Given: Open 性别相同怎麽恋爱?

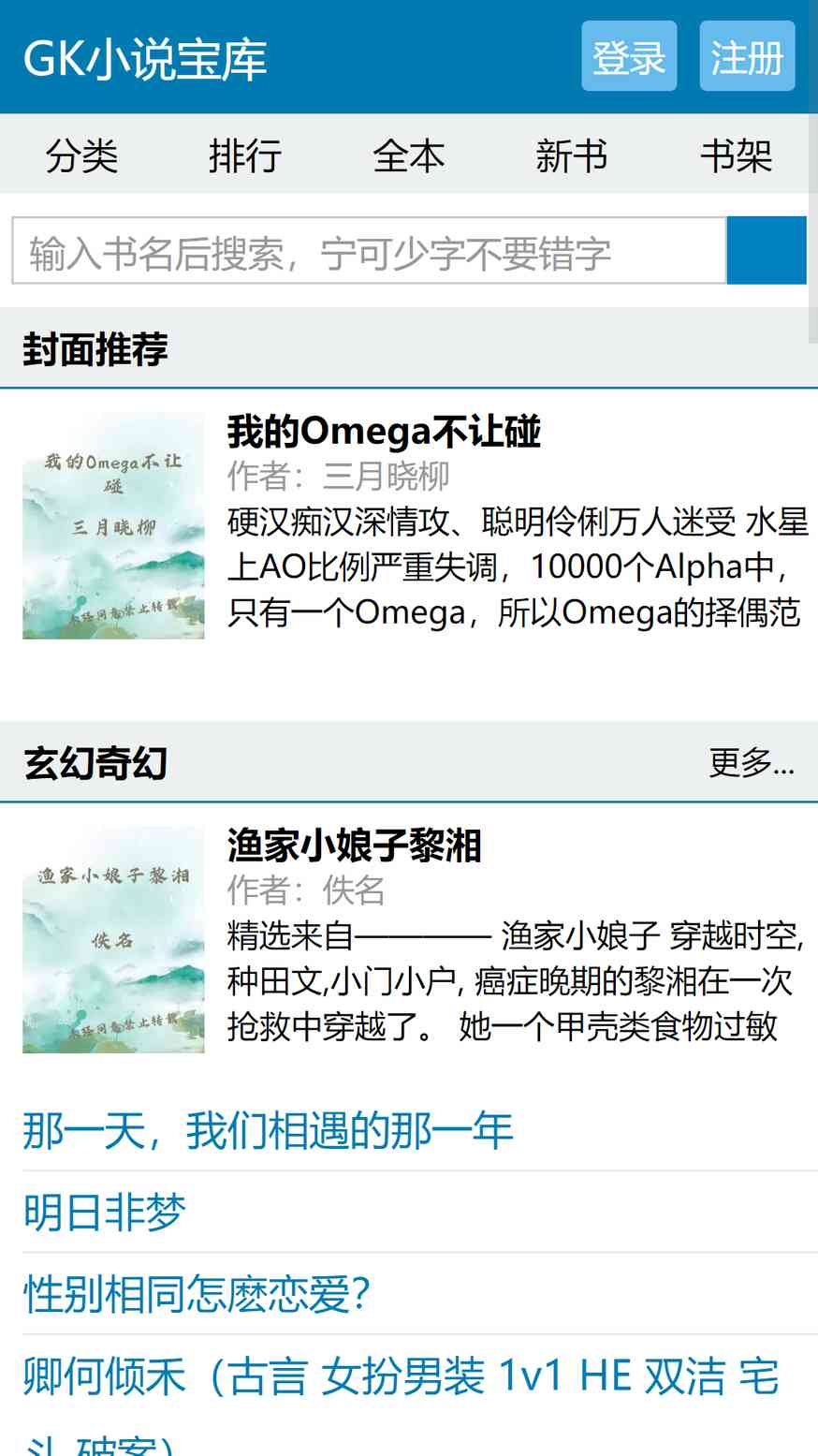Looking at the screenshot, I should (197, 1294).
